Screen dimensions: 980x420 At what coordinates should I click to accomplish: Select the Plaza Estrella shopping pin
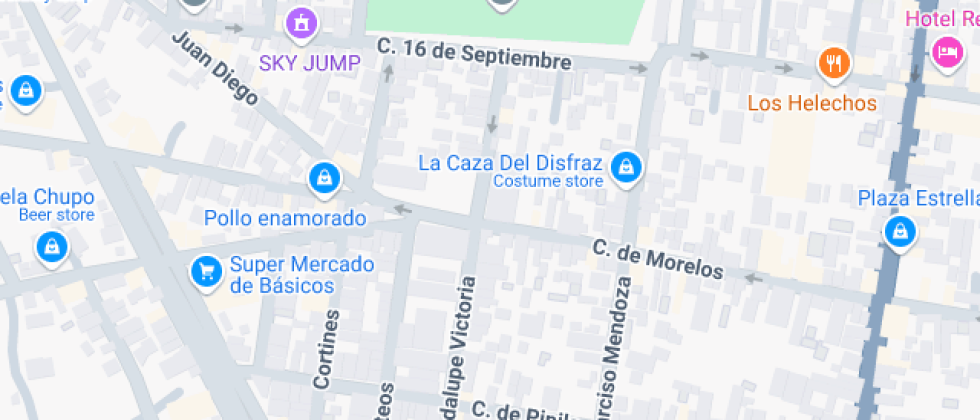[x=900, y=233]
